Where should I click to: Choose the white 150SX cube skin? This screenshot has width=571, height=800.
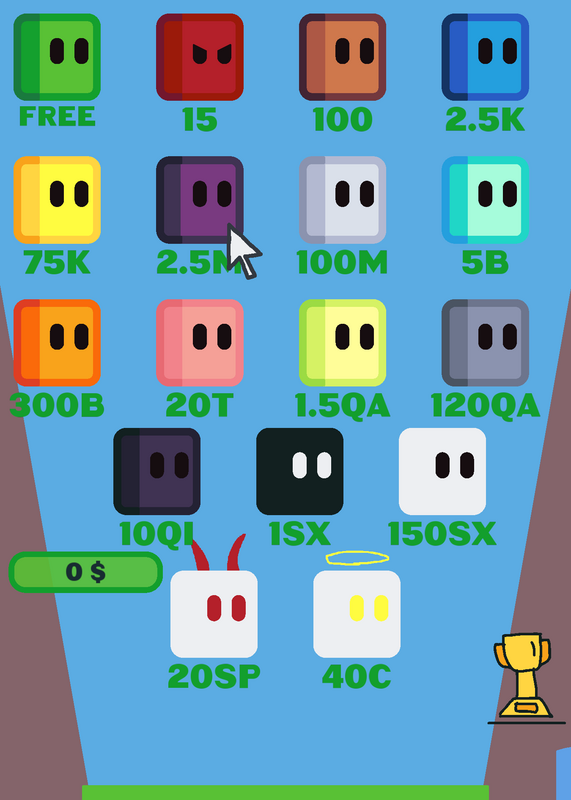click(x=442, y=471)
